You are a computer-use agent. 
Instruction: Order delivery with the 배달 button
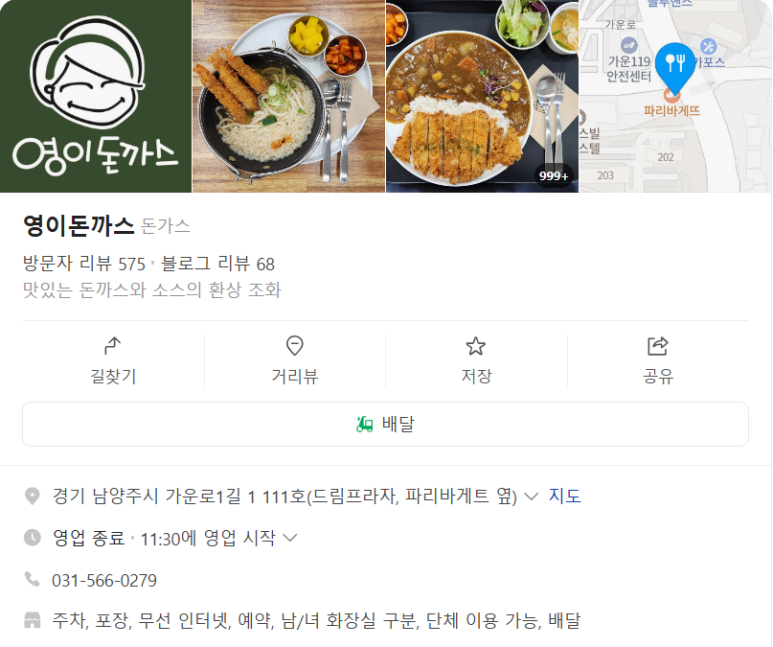385,424
